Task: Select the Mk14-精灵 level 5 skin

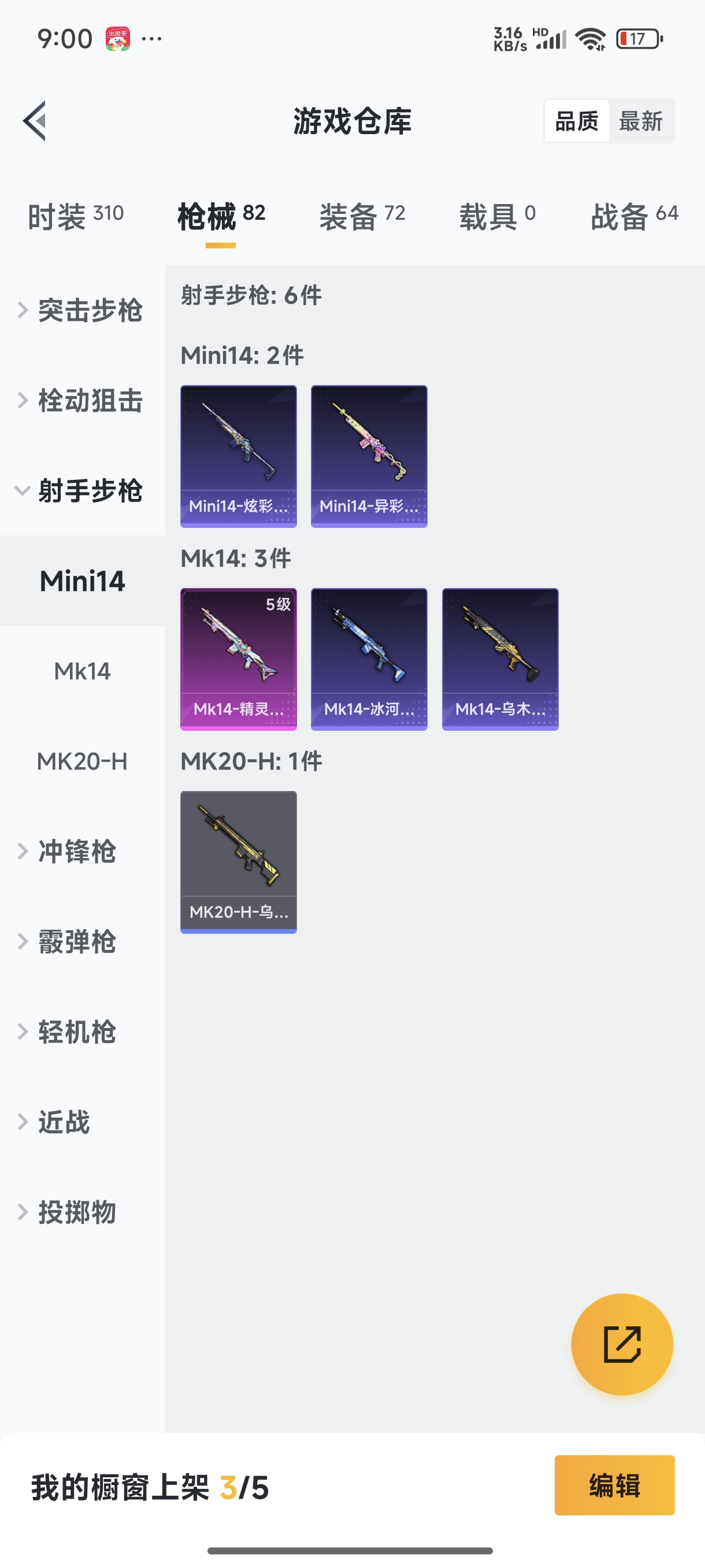Action: [239, 659]
